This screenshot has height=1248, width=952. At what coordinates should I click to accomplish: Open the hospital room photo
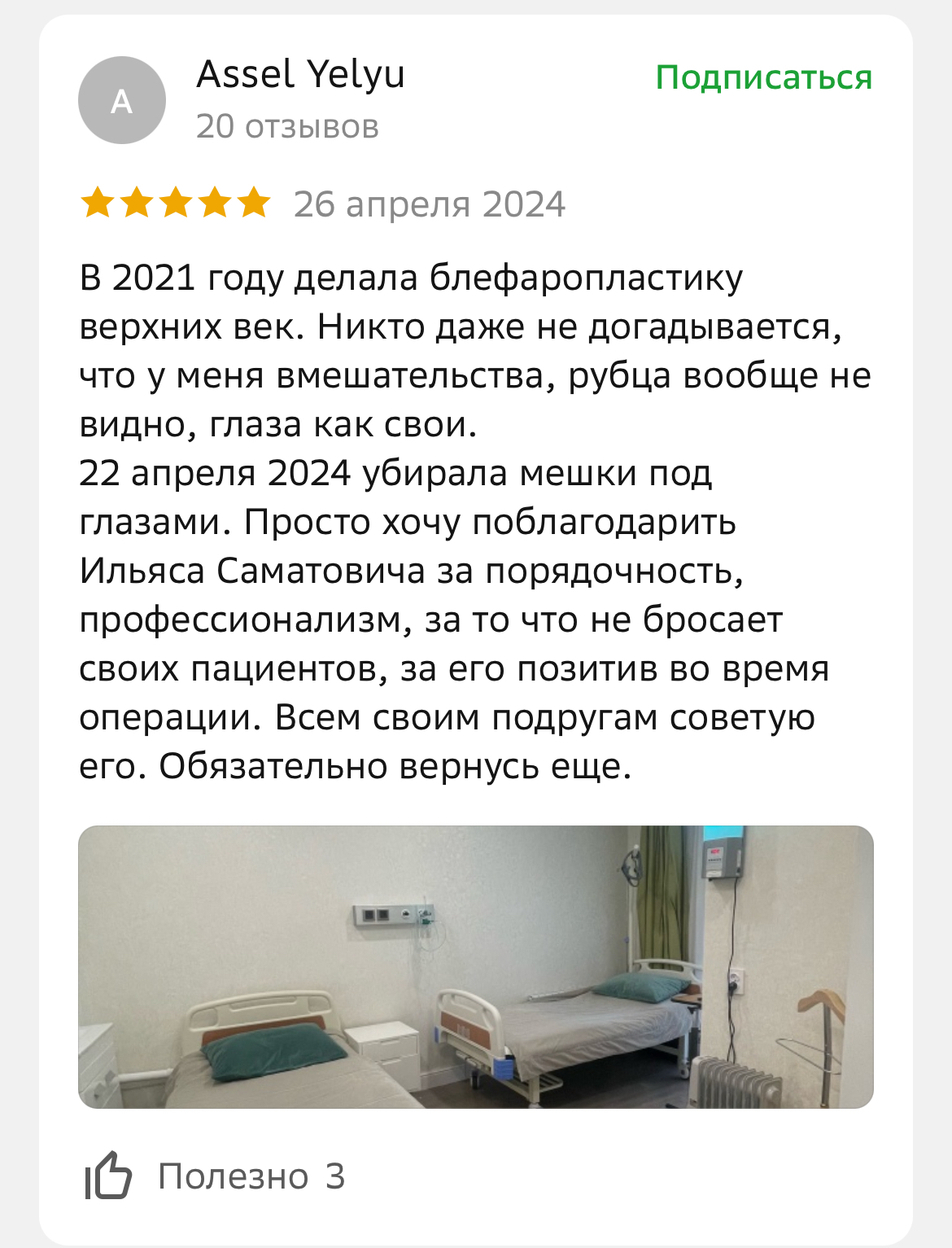click(x=475, y=966)
